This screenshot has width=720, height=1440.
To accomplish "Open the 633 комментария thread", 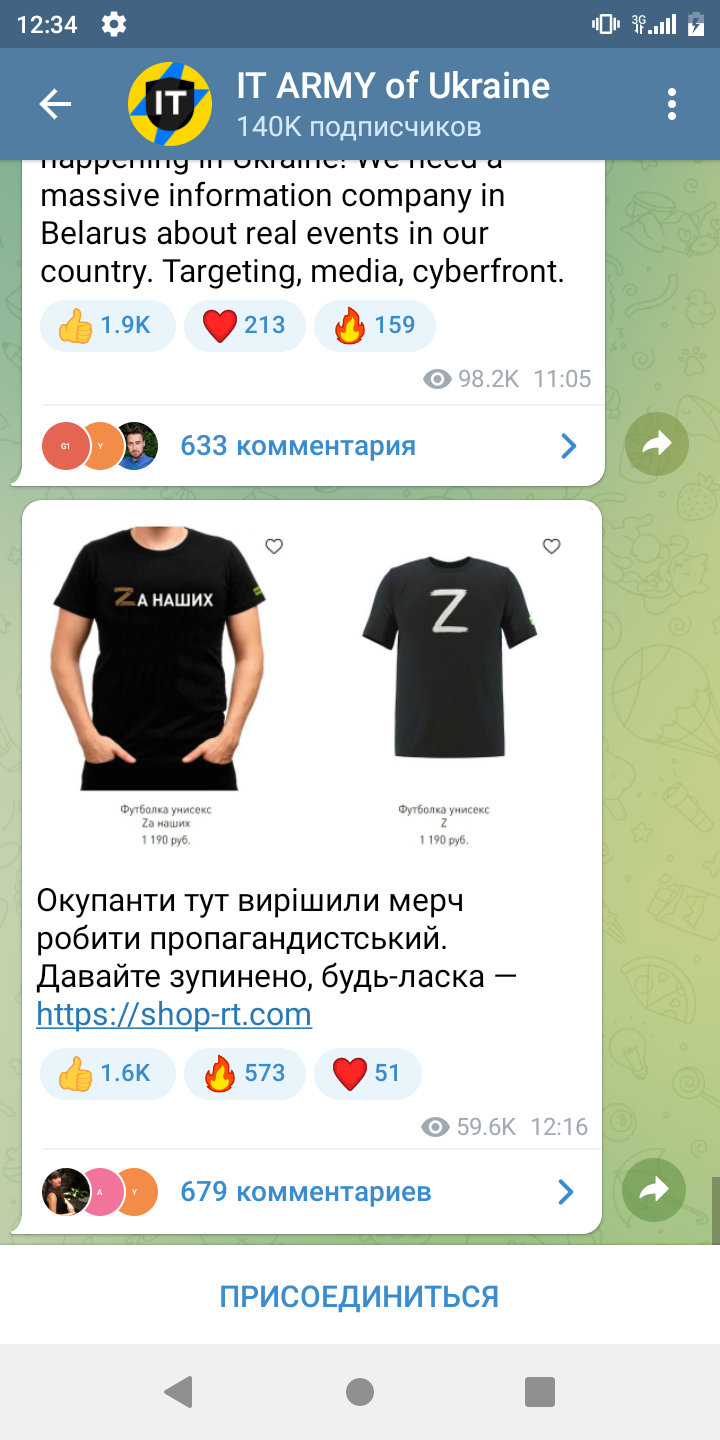I will [312, 446].
